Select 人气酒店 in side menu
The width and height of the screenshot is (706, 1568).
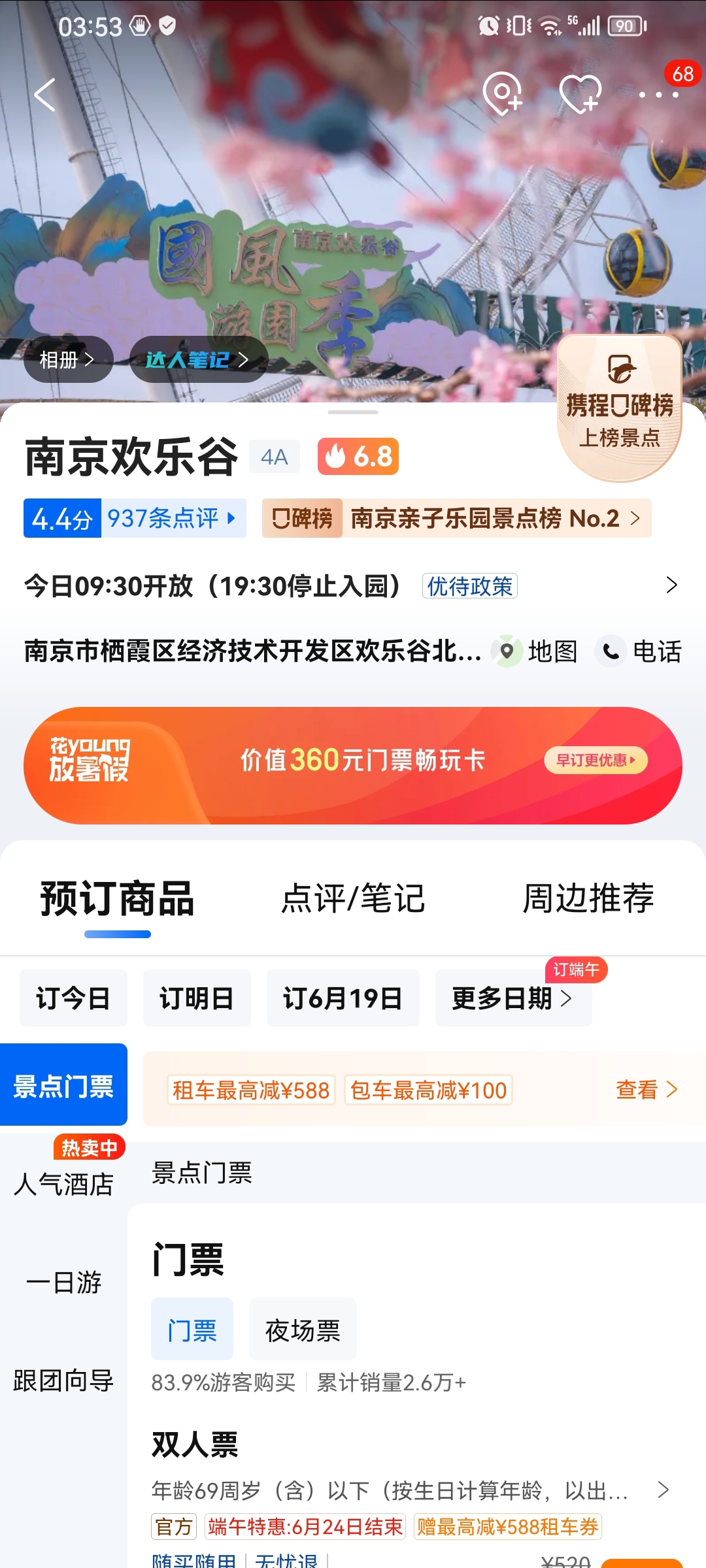point(63,1184)
